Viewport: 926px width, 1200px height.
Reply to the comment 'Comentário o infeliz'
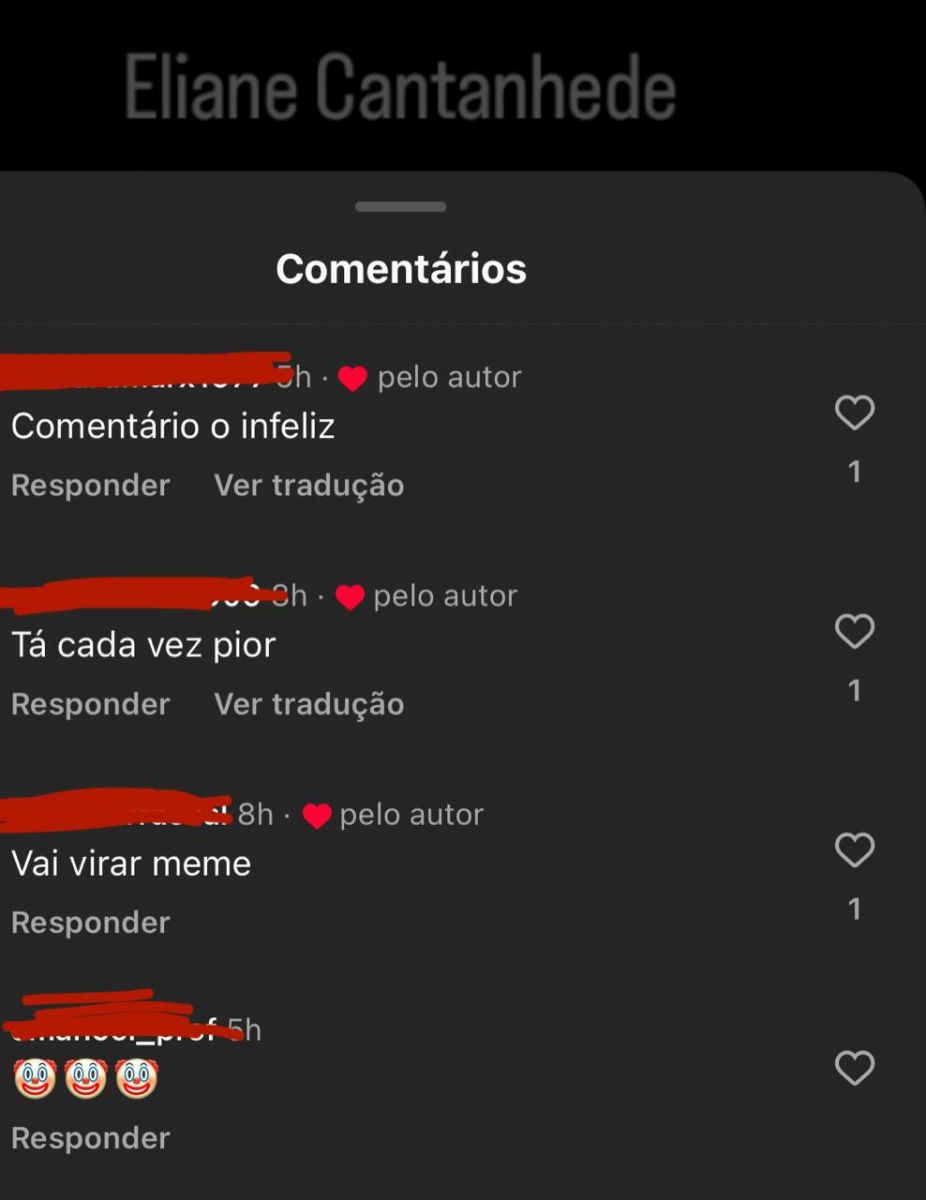(x=90, y=486)
